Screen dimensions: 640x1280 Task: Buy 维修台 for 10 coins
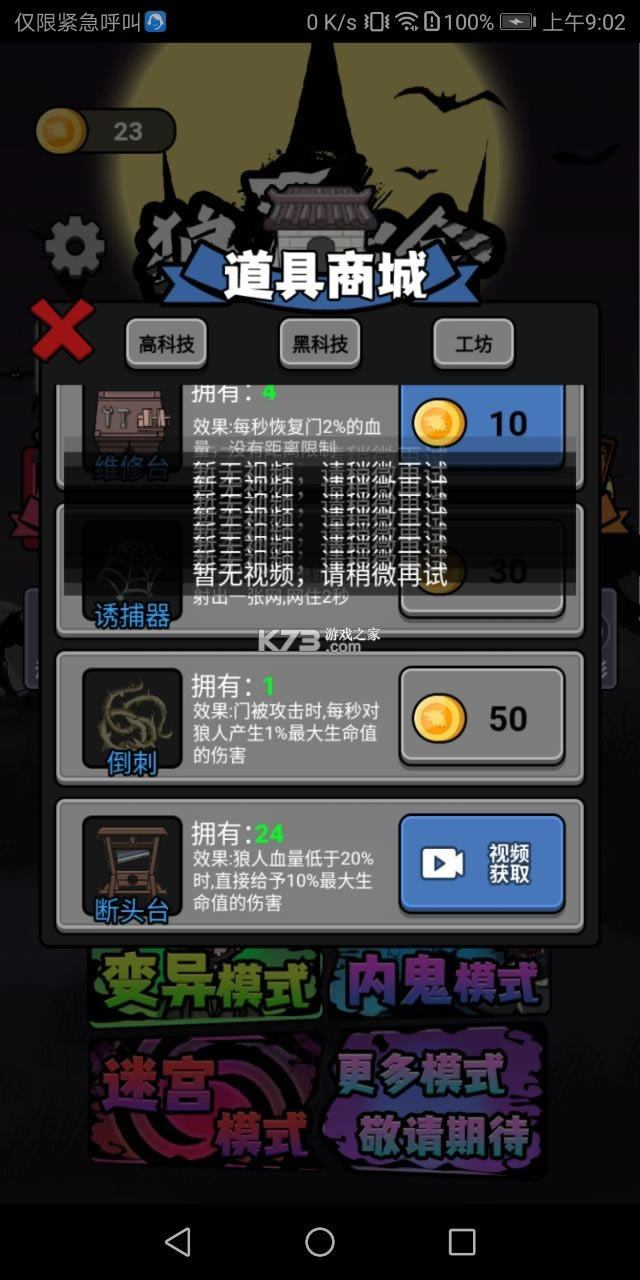[x=482, y=422]
